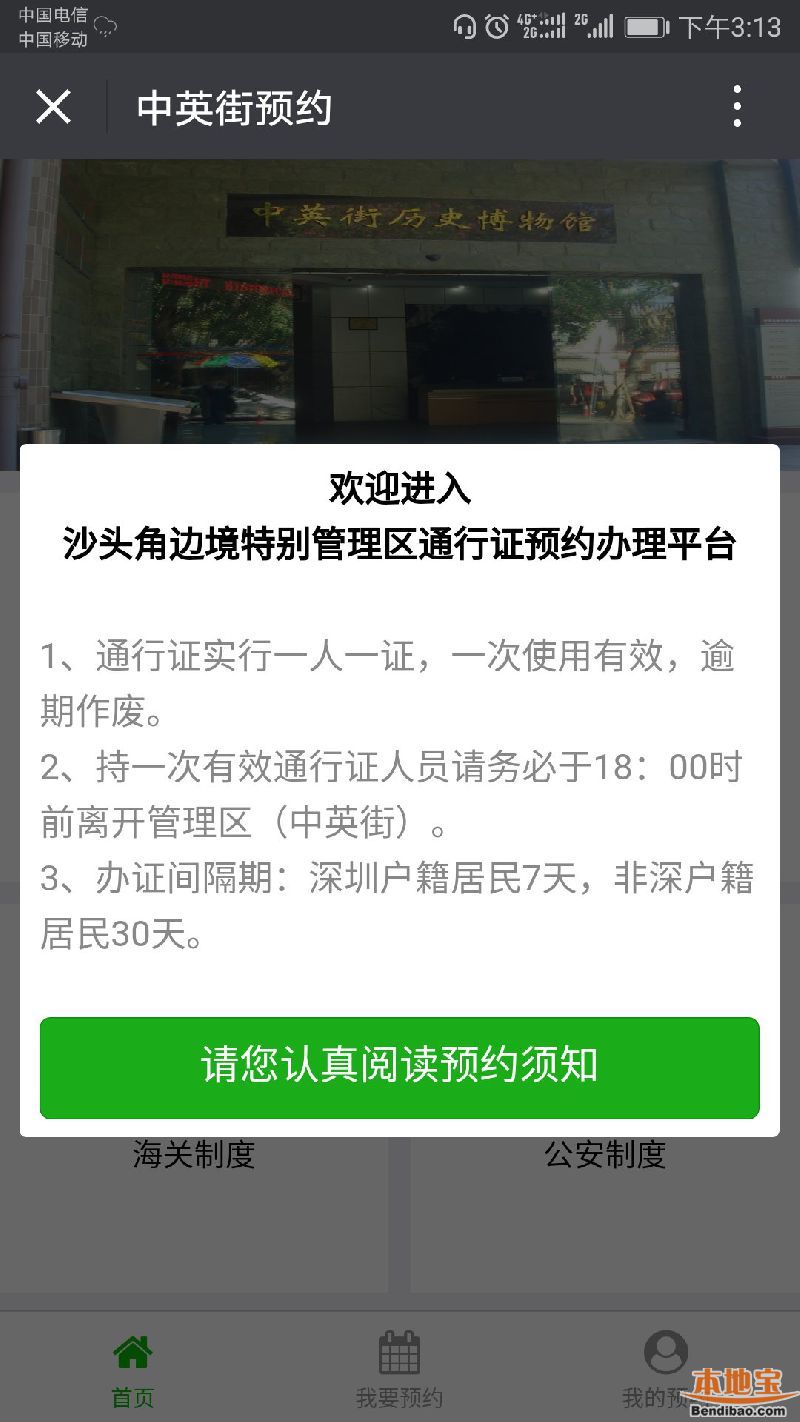Tap the 请您认真阅读预约须知 button
This screenshot has height=1422, width=800.
click(x=400, y=1067)
